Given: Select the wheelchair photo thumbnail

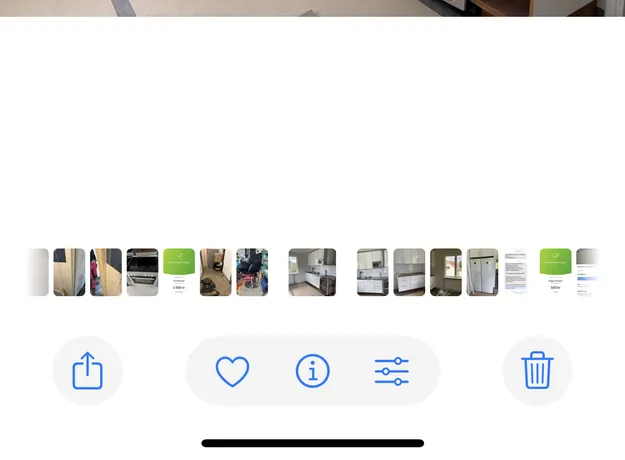Looking at the screenshot, I should (x=252, y=272).
